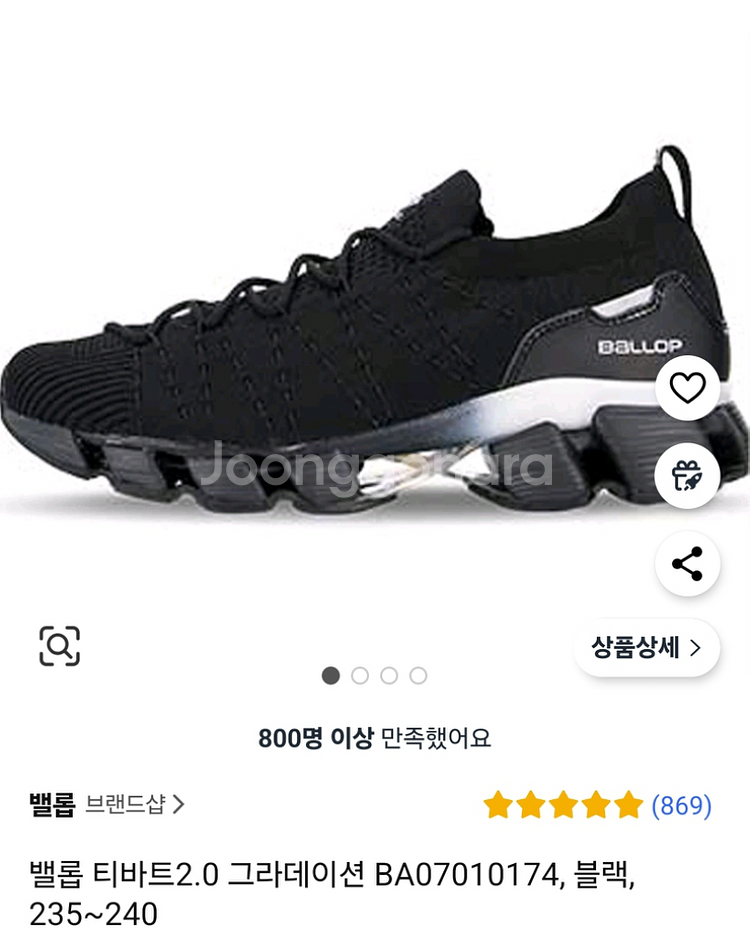Expand the 상품상세 section
This screenshot has height=937, width=750.
pyautogui.click(x=646, y=648)
